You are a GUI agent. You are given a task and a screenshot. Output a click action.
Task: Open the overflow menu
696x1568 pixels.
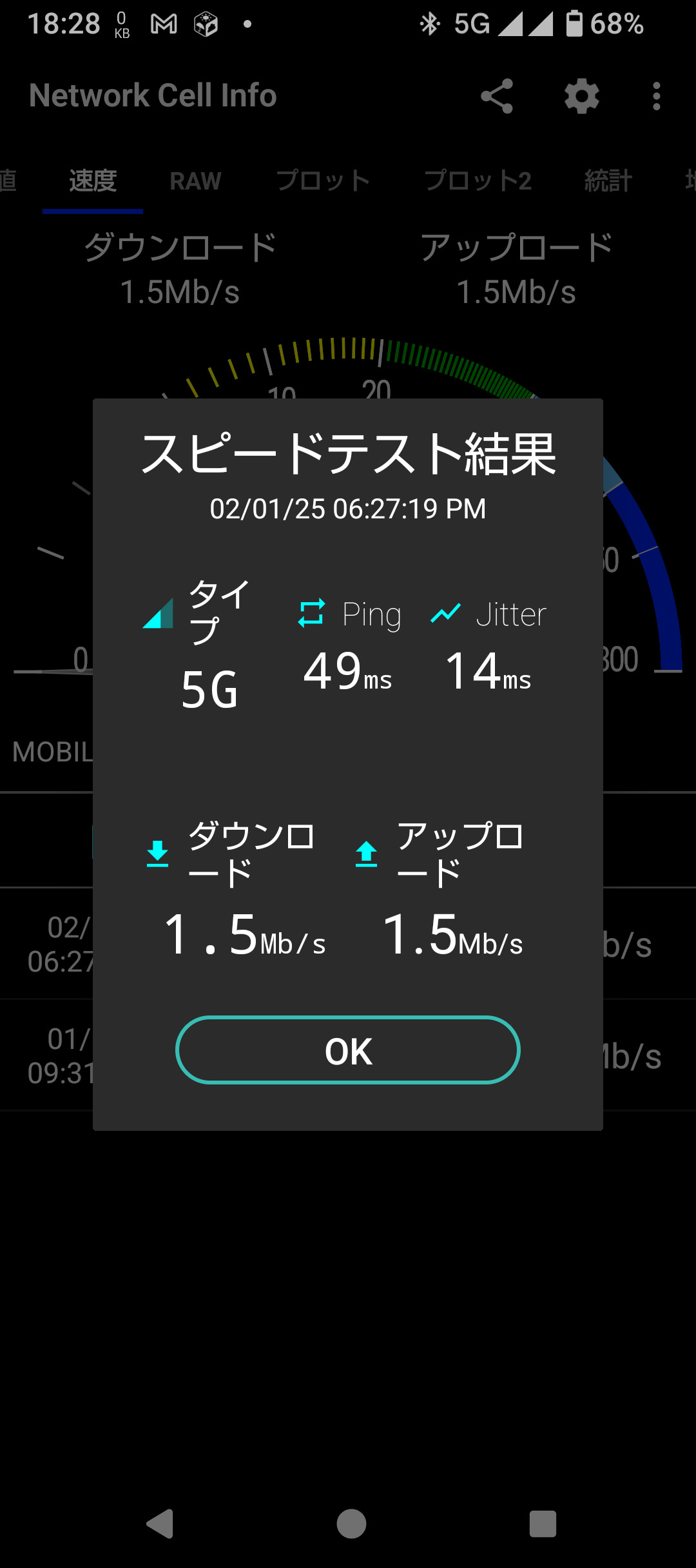656,96
